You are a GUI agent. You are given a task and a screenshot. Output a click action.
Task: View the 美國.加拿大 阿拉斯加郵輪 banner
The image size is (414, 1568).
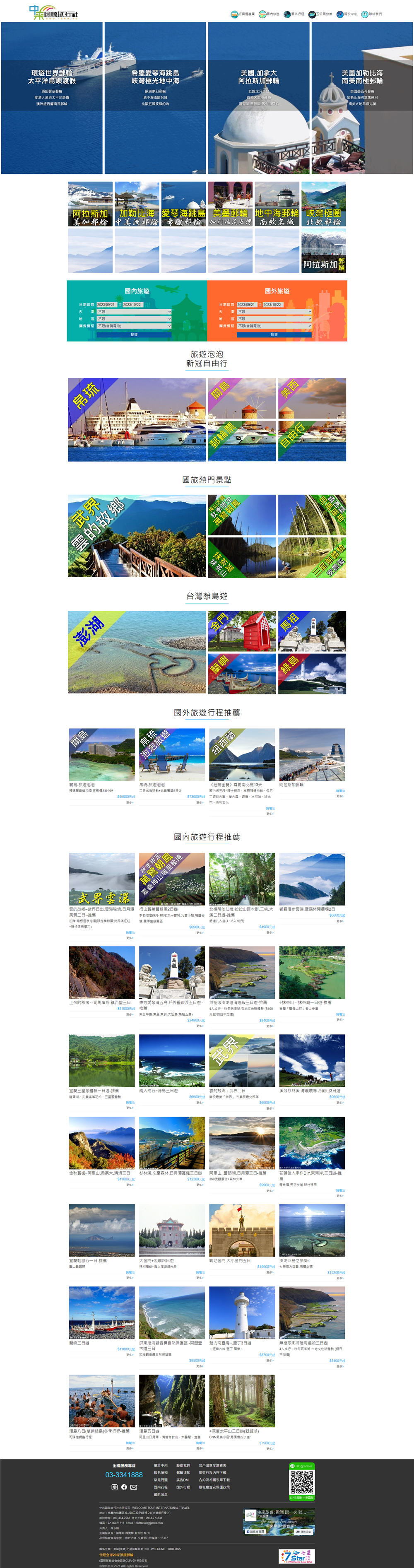click(259, 97)
